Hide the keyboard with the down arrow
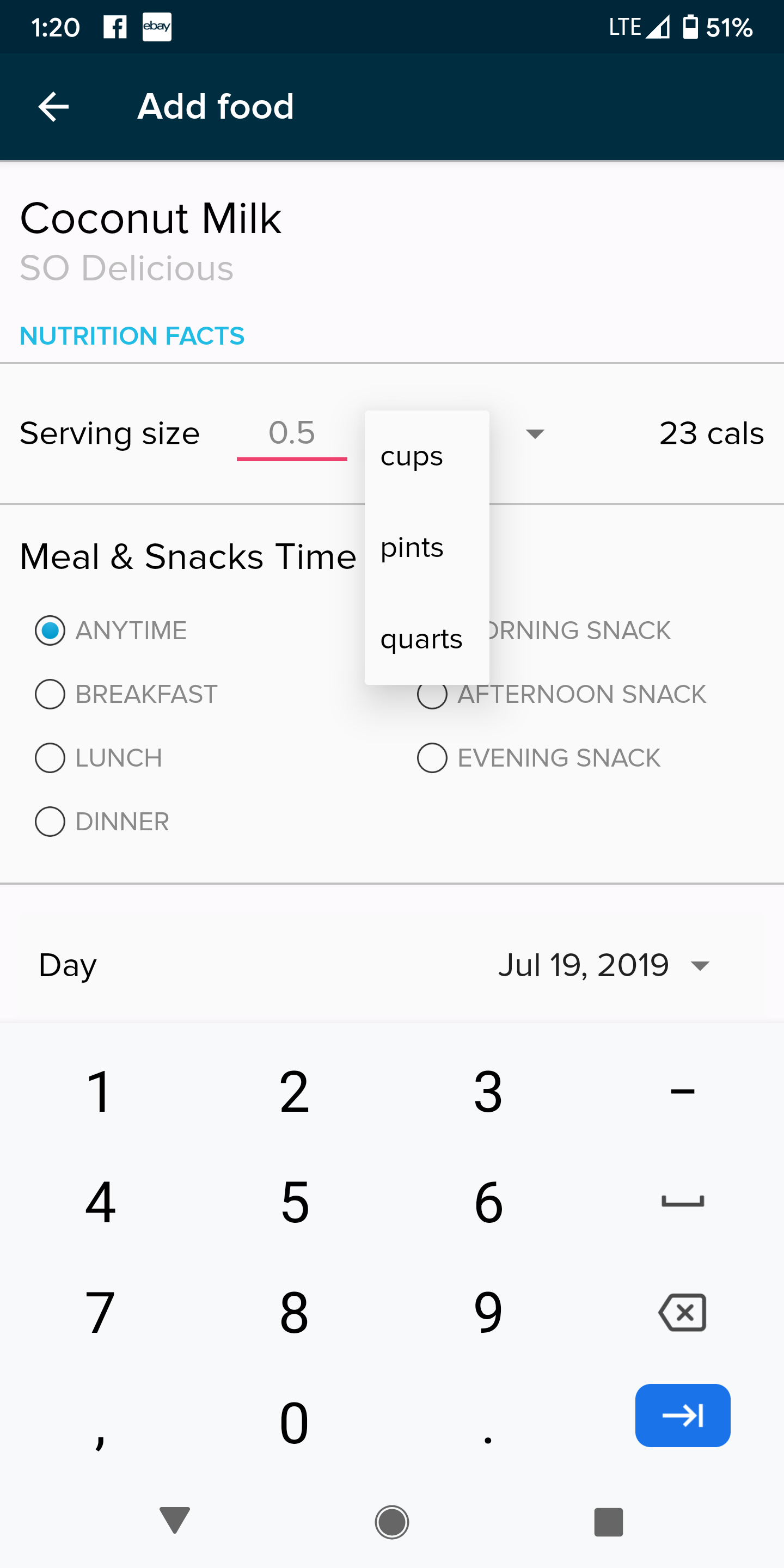The width and height of the screenshot is (784, 1568). (175, 1521)
